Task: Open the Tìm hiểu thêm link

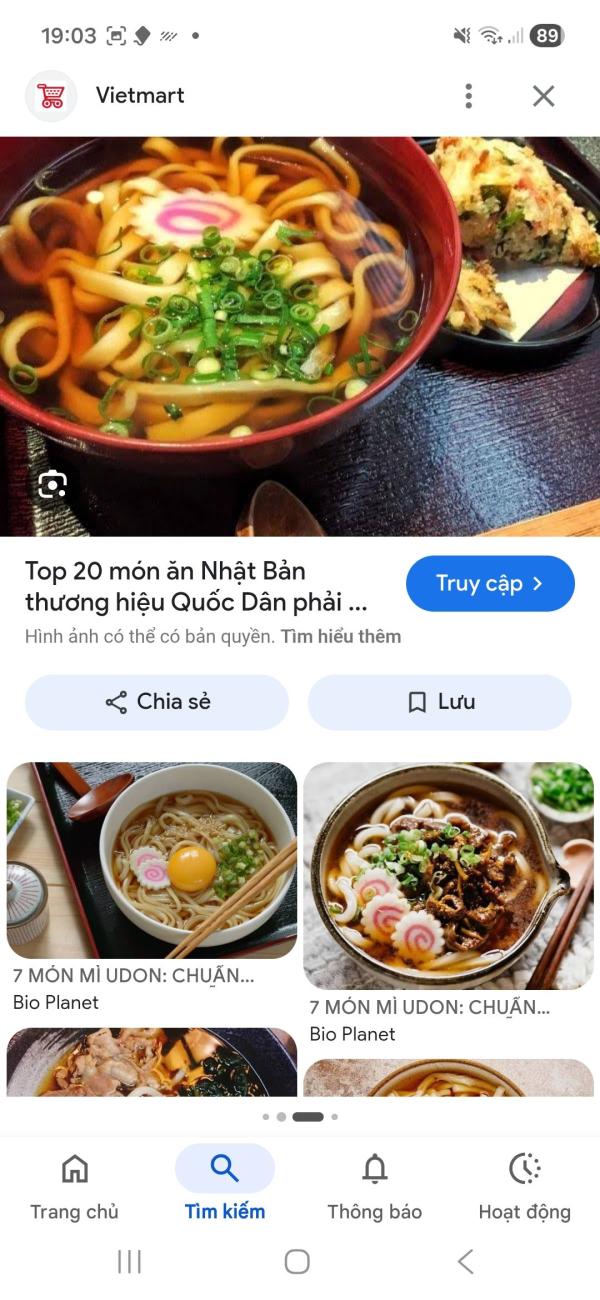Action: (340, 636)
